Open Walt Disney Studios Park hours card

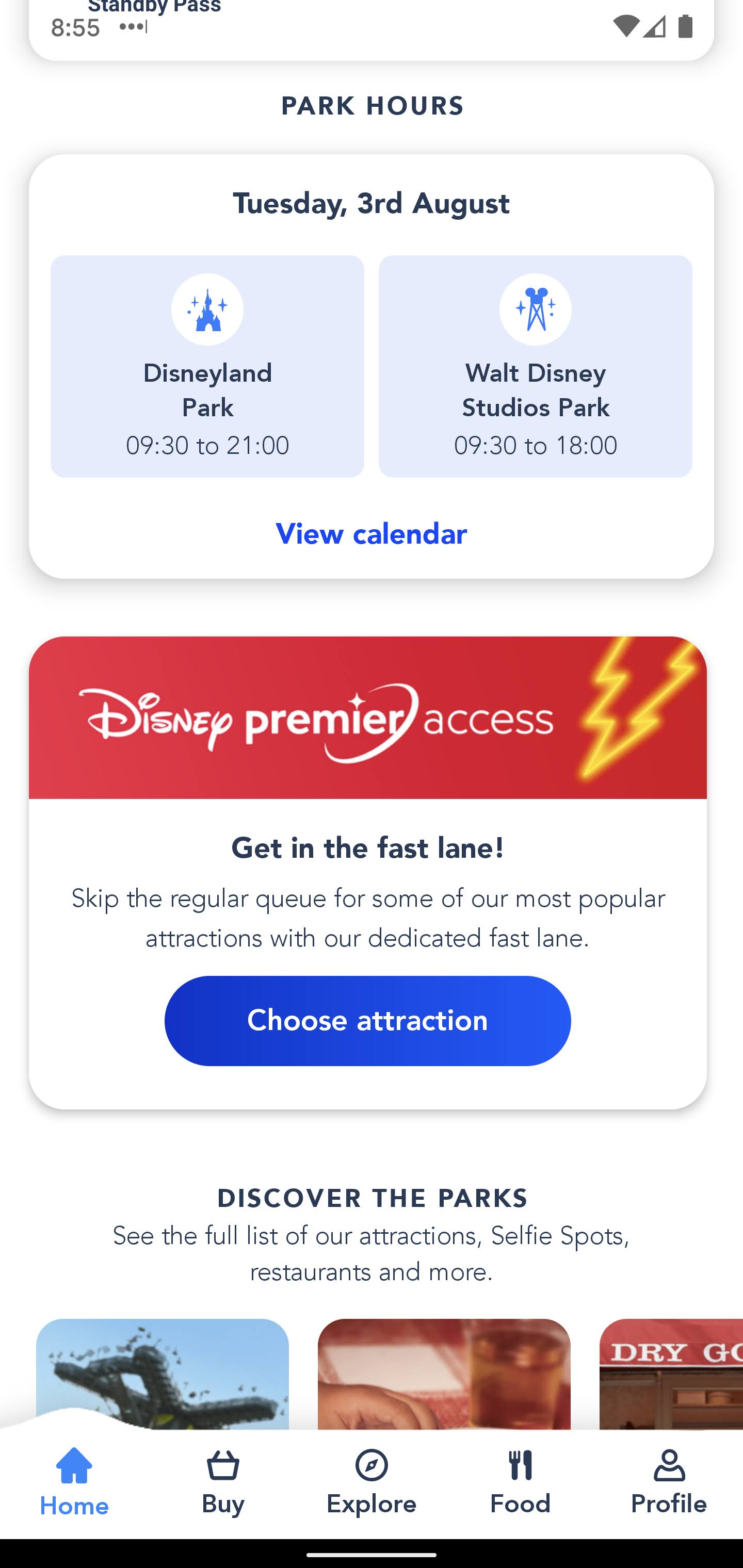click(535, 366)
